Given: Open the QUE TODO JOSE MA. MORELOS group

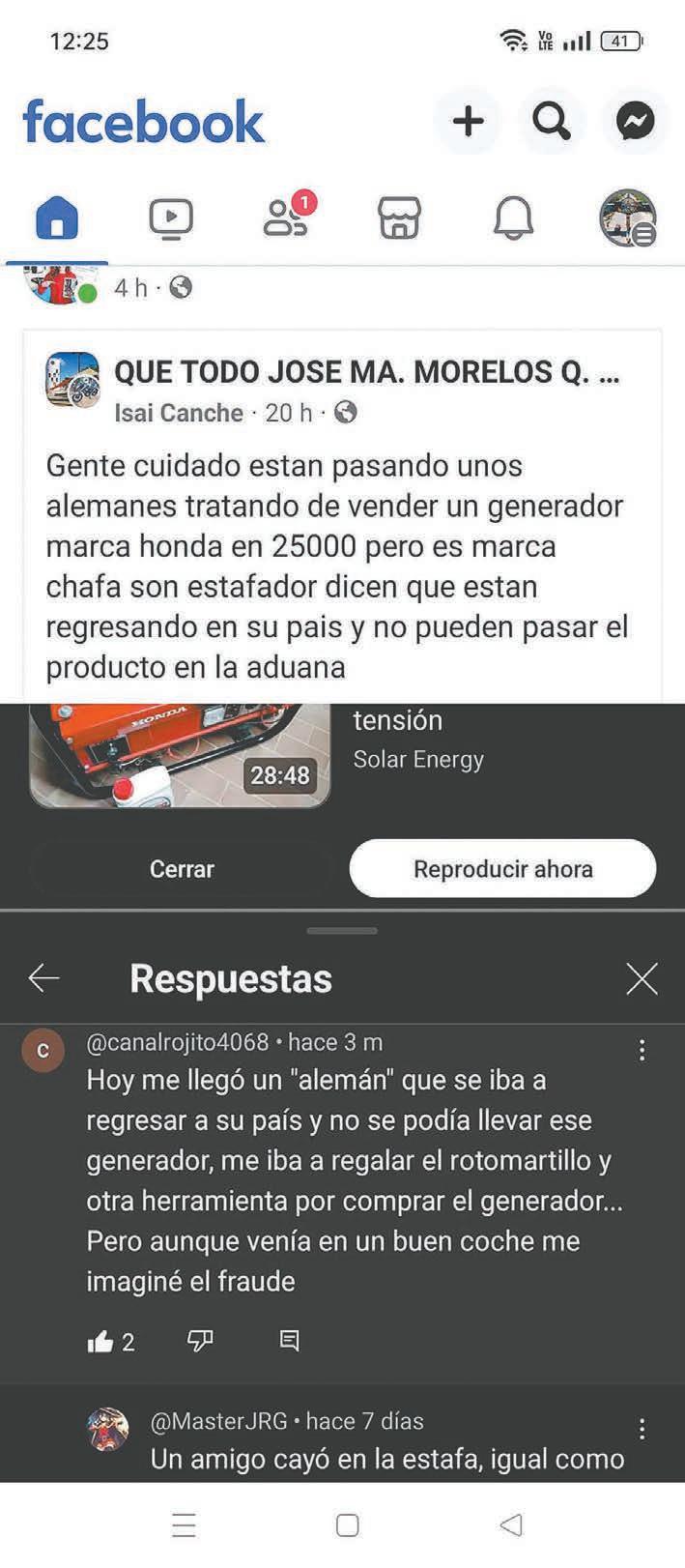Looking at the screenshot, I should (x=367, y=372).
